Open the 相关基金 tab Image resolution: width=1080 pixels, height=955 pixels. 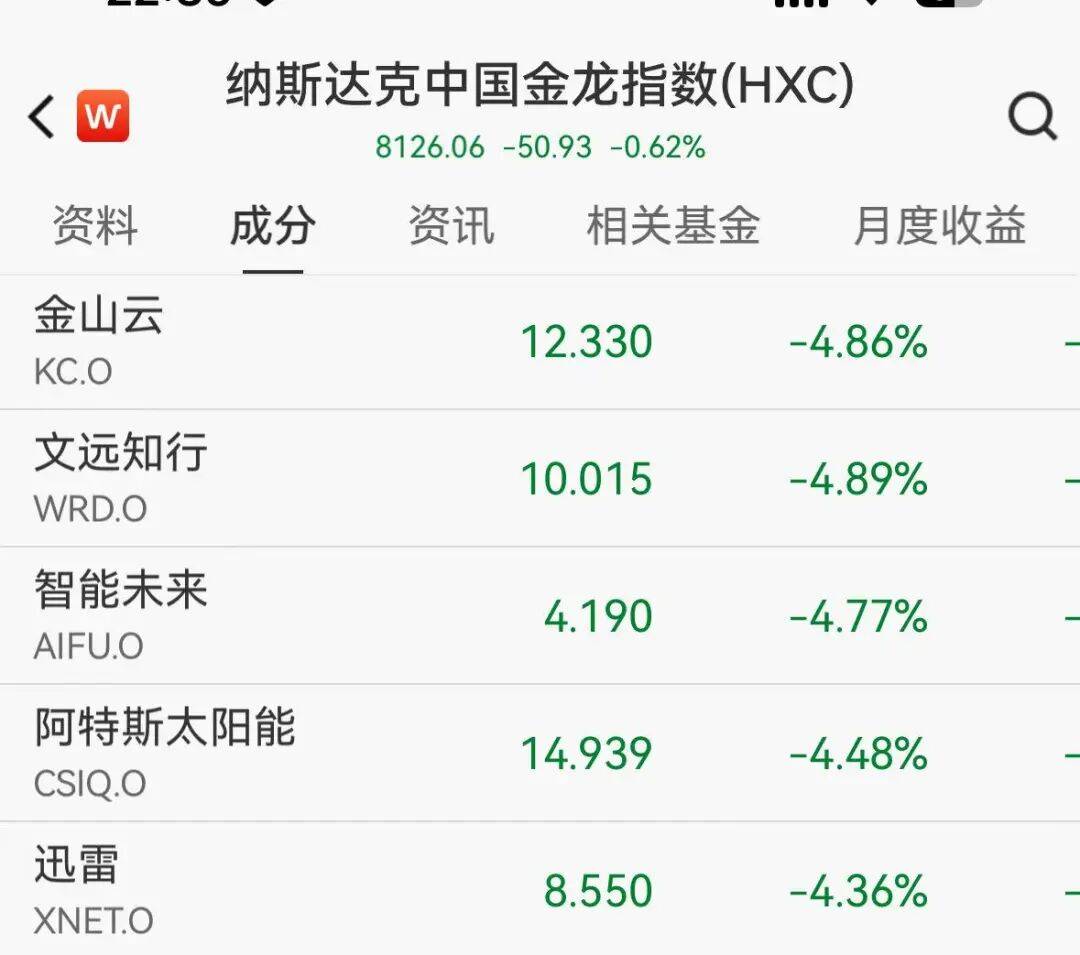click(x=673, y=225)
